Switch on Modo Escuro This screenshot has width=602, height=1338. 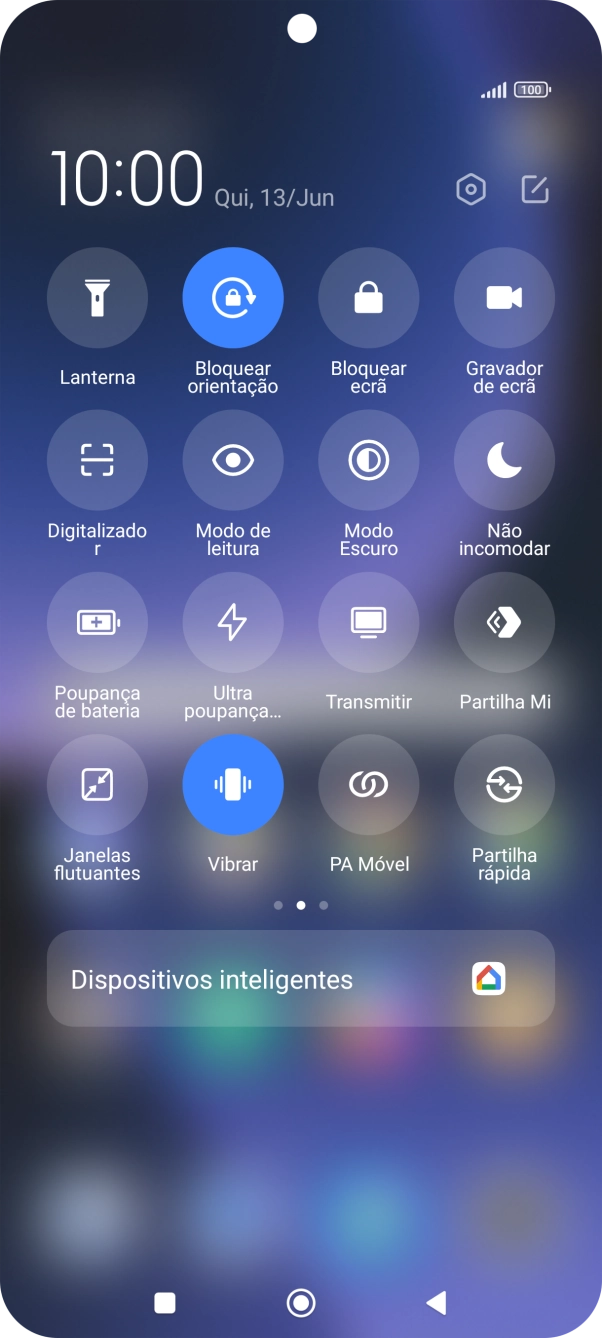(369, 460)
